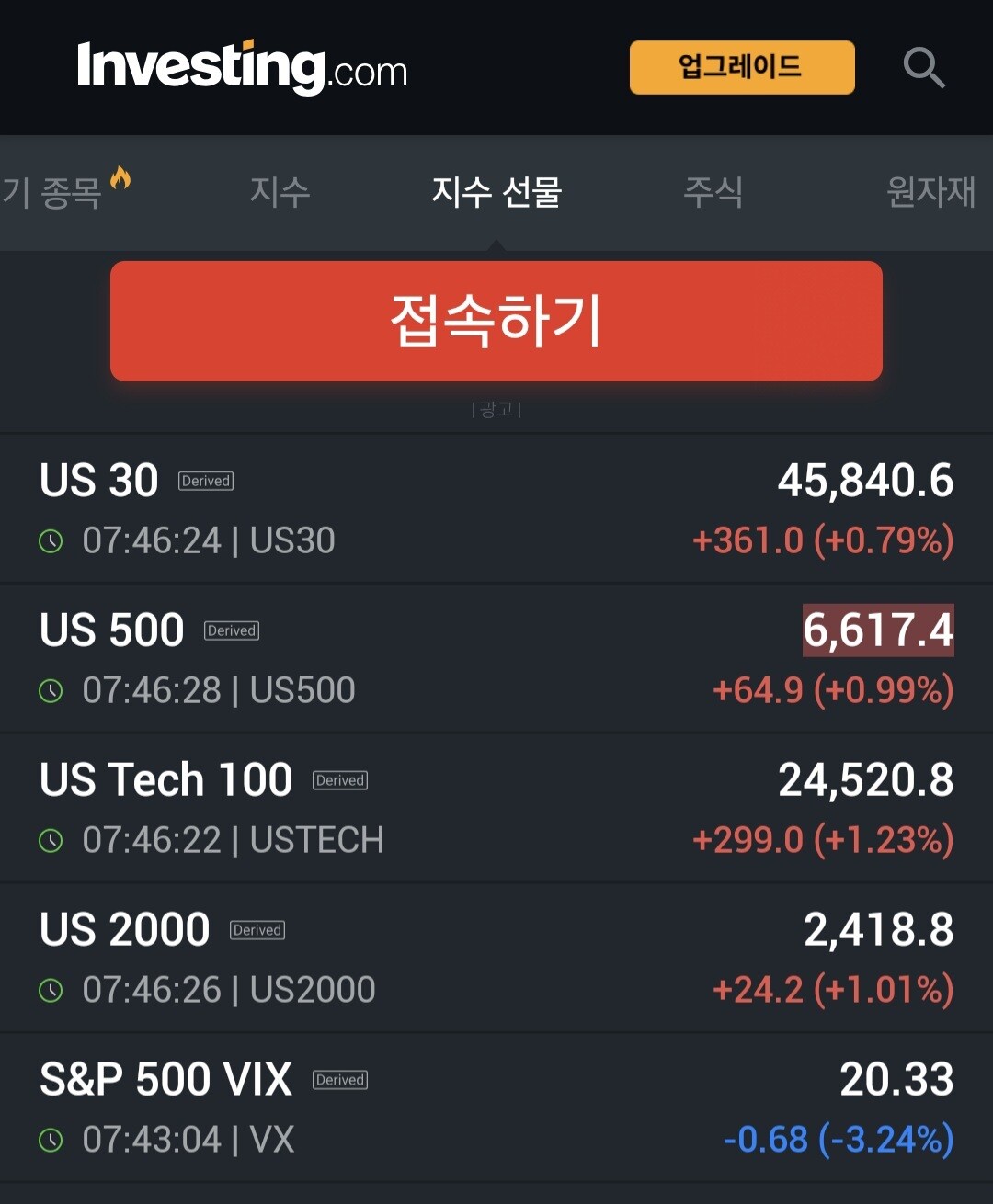Select the 지수 선물 tab
993x1204 pixels.
(x=496, y=191)
